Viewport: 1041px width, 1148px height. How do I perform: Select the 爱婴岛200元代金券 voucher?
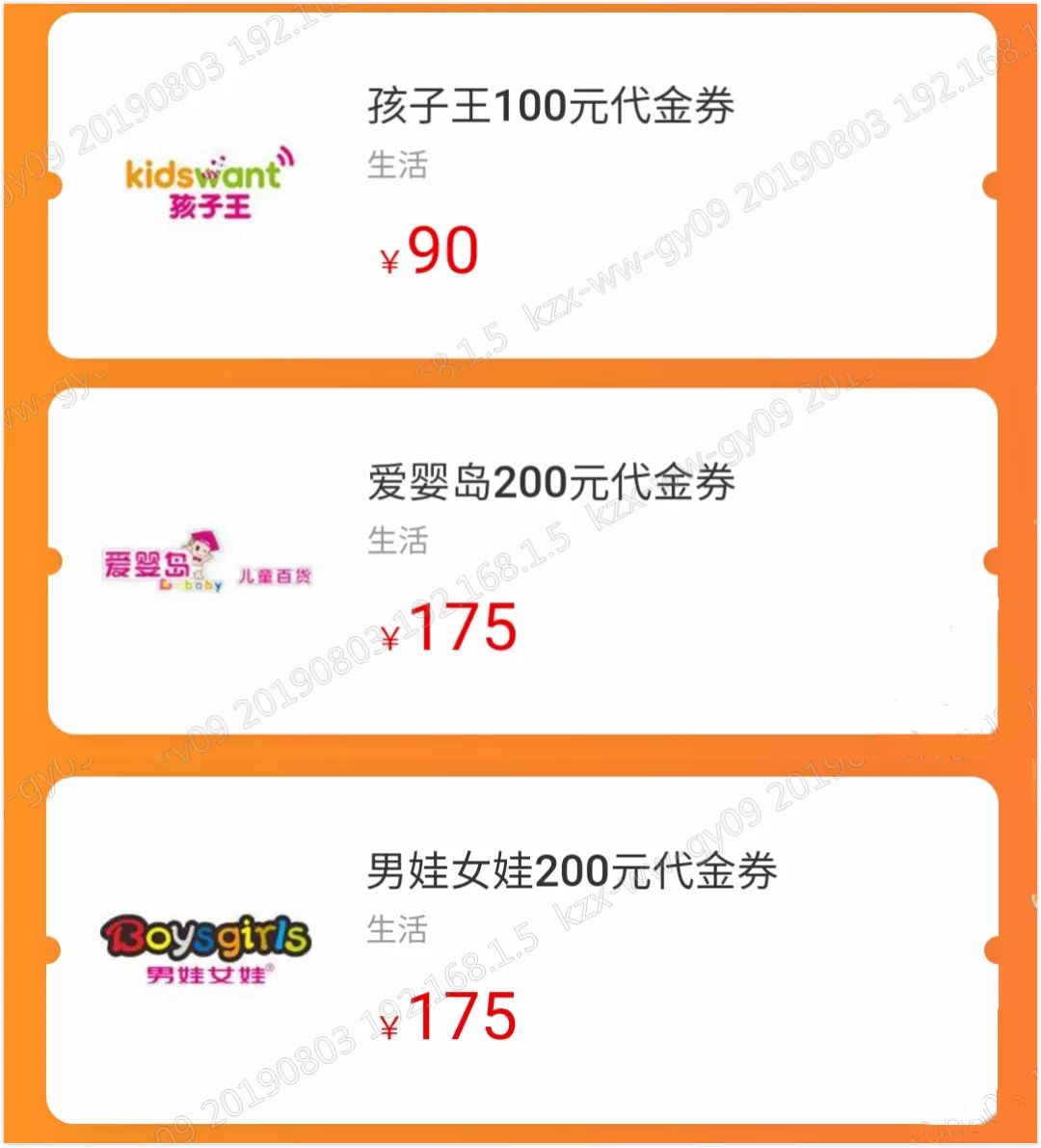[x=550, y=481]
